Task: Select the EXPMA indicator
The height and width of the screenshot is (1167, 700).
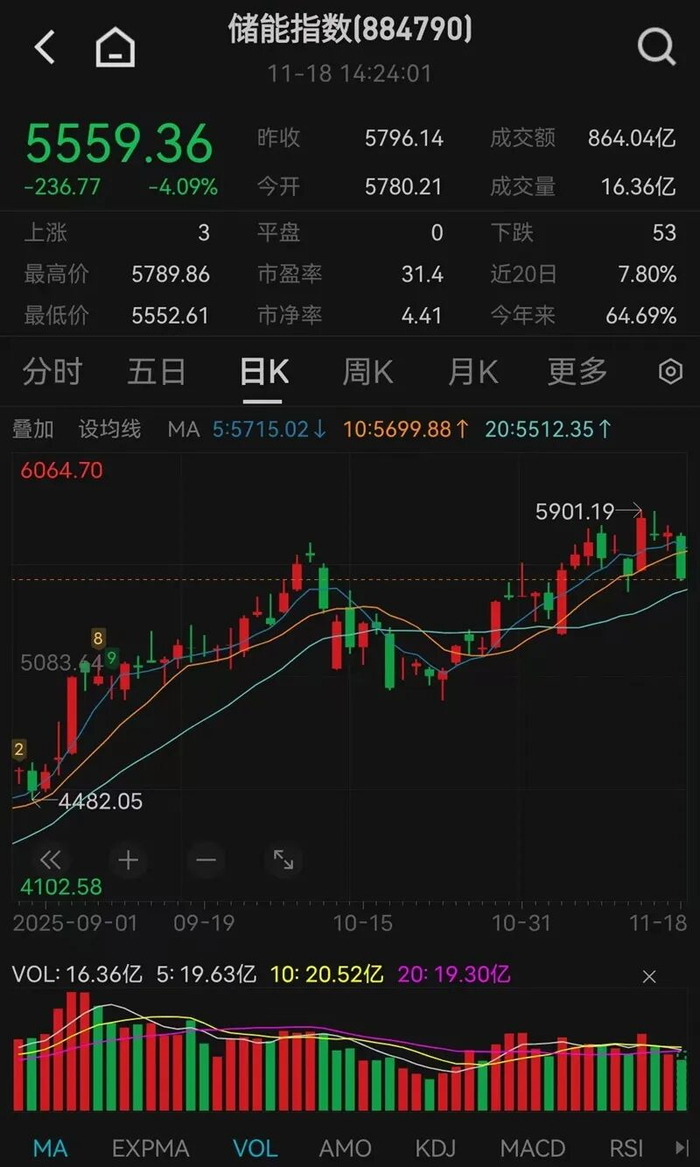Action: [x=150, y=1148]
